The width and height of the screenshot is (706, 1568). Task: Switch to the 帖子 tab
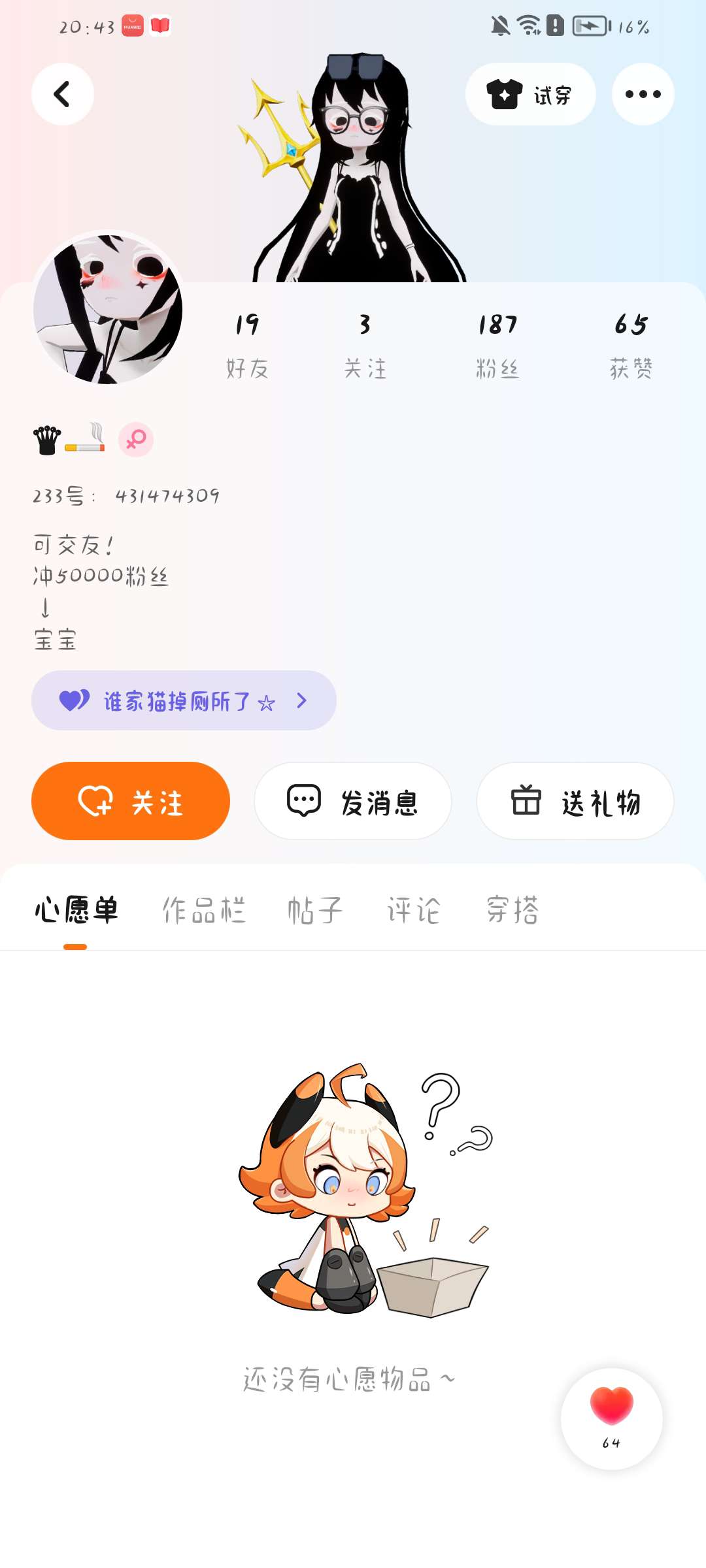pyautogui.click(x=315, y=909)
